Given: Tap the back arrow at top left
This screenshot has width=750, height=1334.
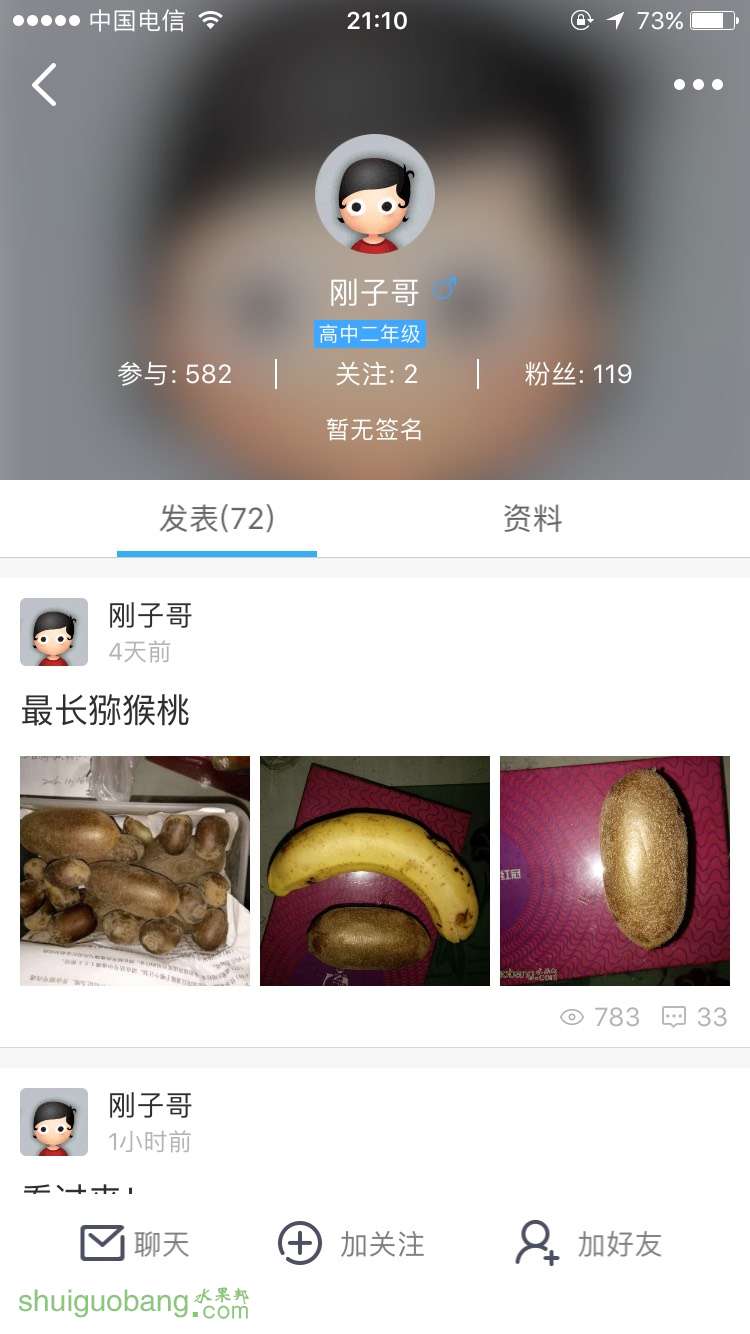Looking at the screenshot, I should [x=42, y=85].
